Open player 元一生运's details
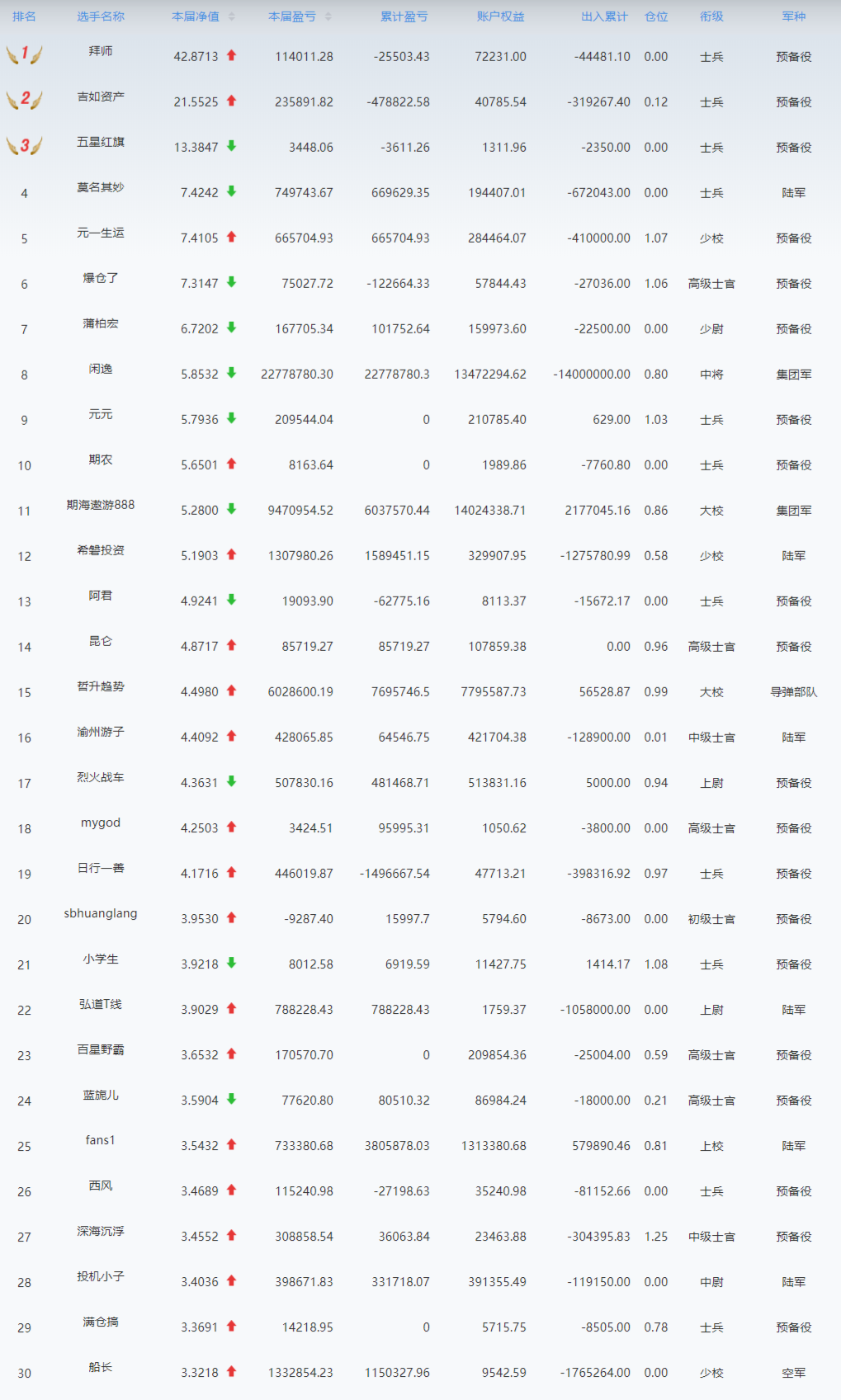Image resolution: width=841 pixels, height=1400 pixels. 101,233
